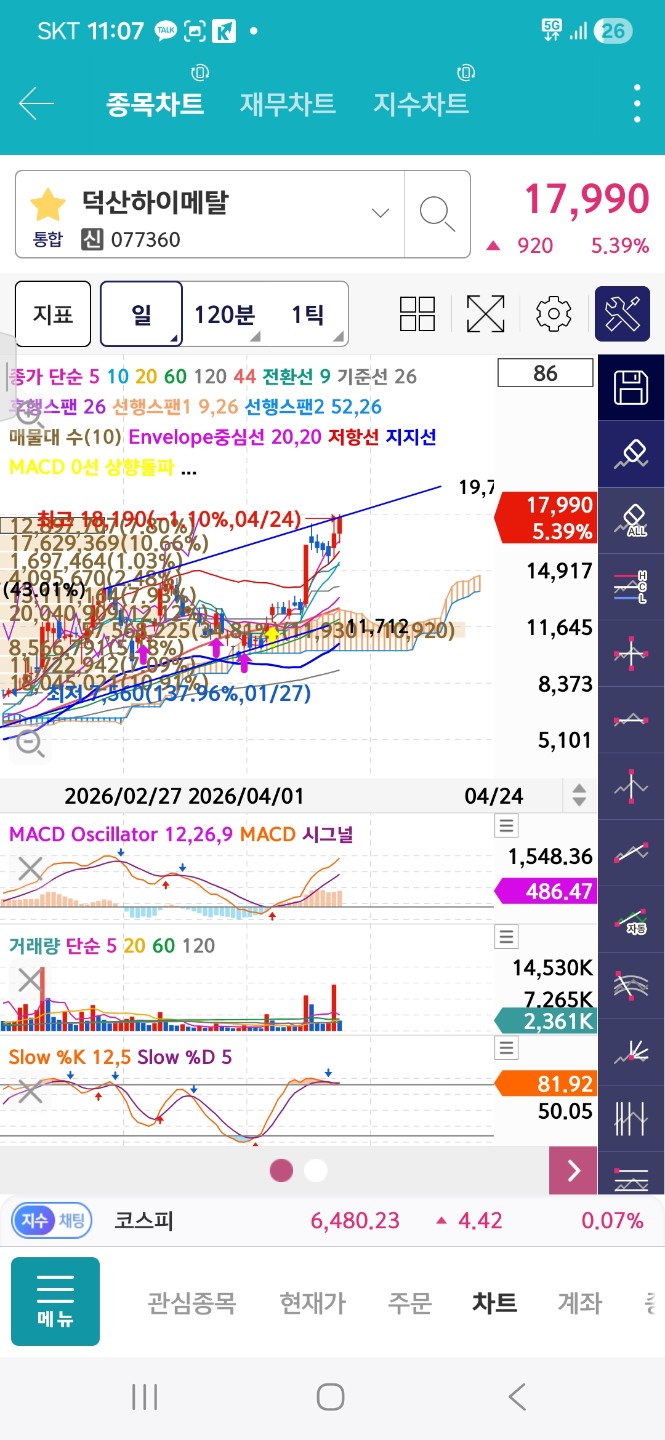Open the 지표 indicators button
Screen dimensions: 665x1440
(53, 314)
